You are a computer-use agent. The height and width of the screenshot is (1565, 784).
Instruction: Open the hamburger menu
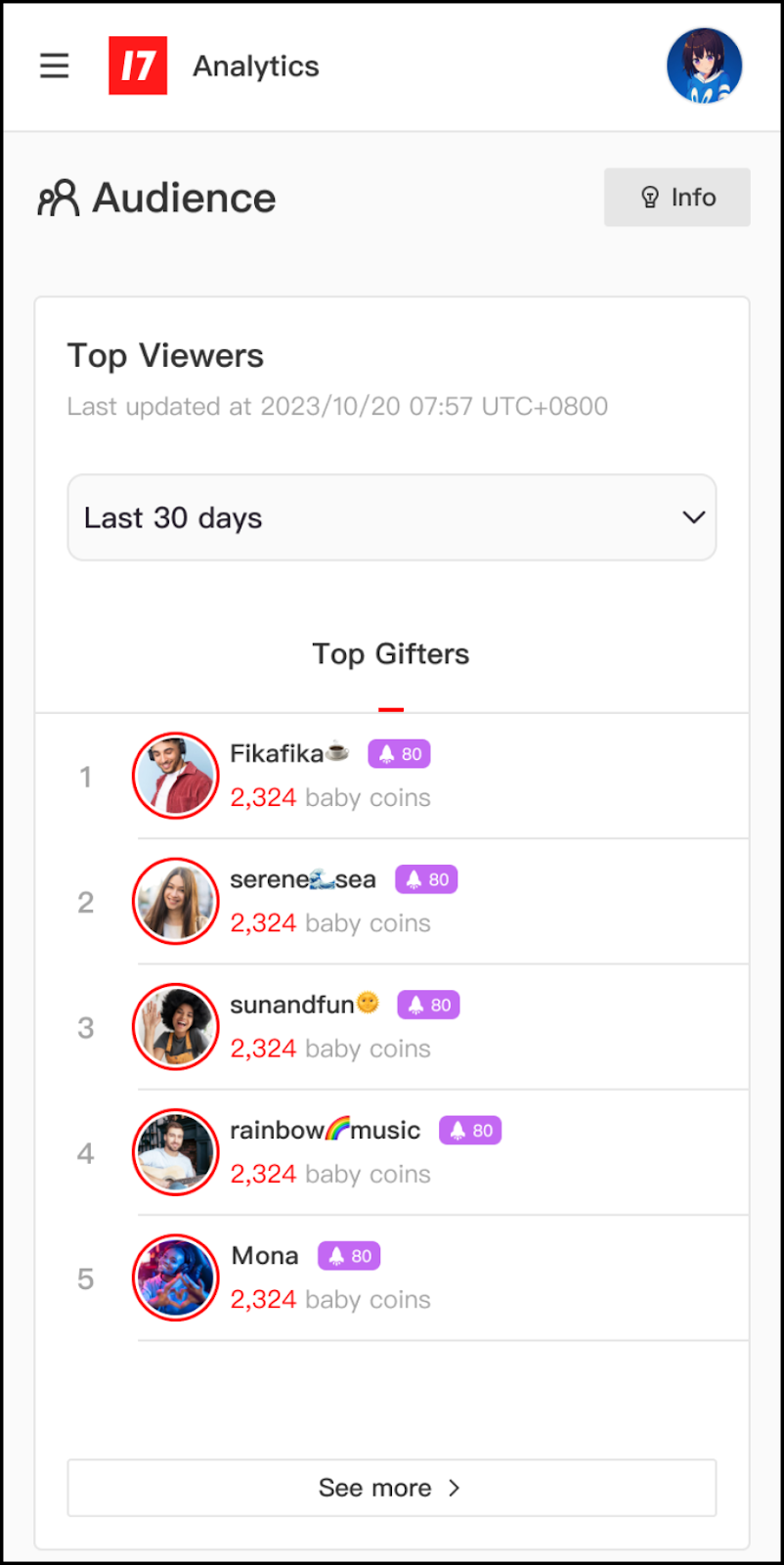pos(55,66)
